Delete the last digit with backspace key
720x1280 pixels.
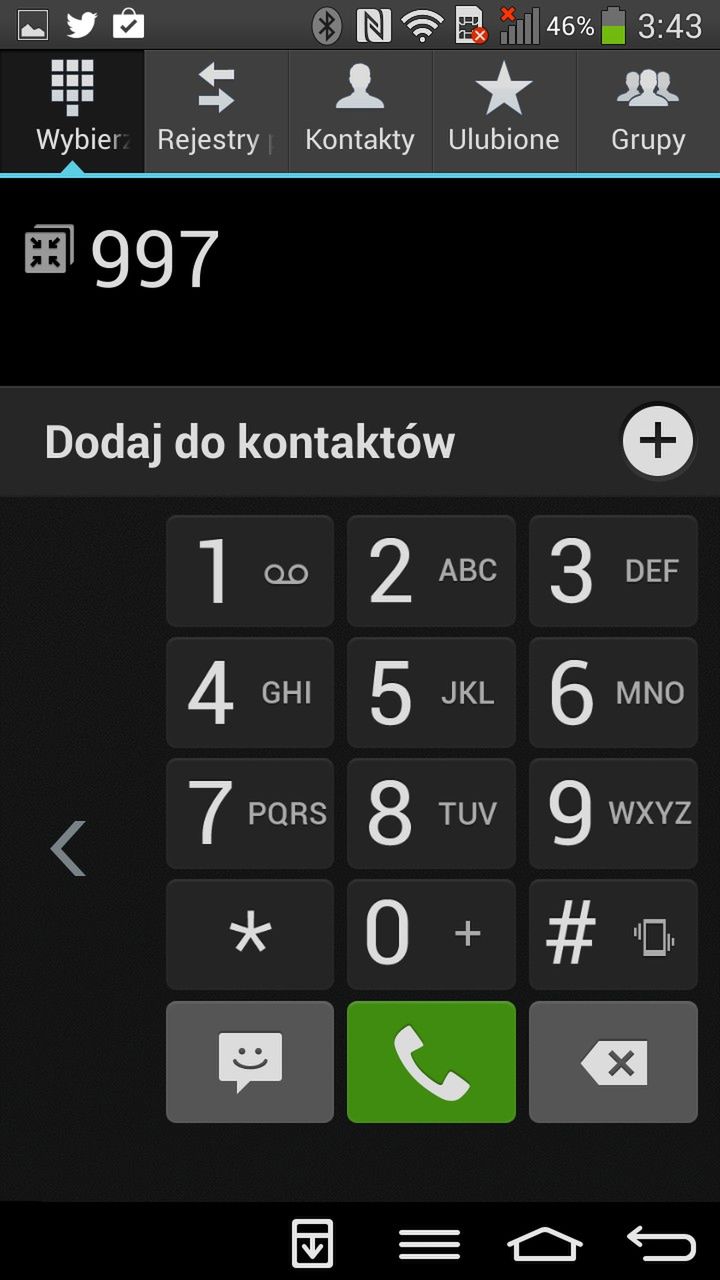coord(613,1062)
